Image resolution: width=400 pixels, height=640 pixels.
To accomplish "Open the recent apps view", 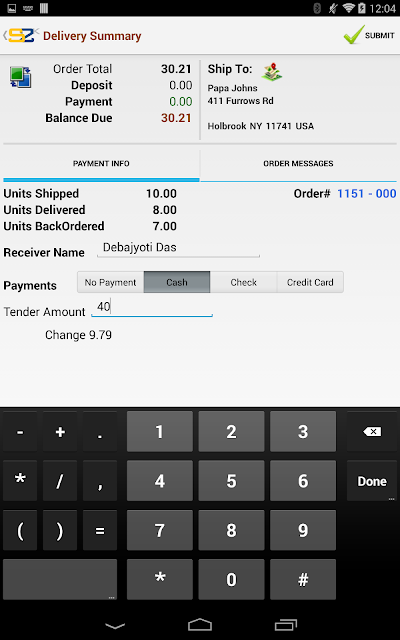I will point(285,625).
